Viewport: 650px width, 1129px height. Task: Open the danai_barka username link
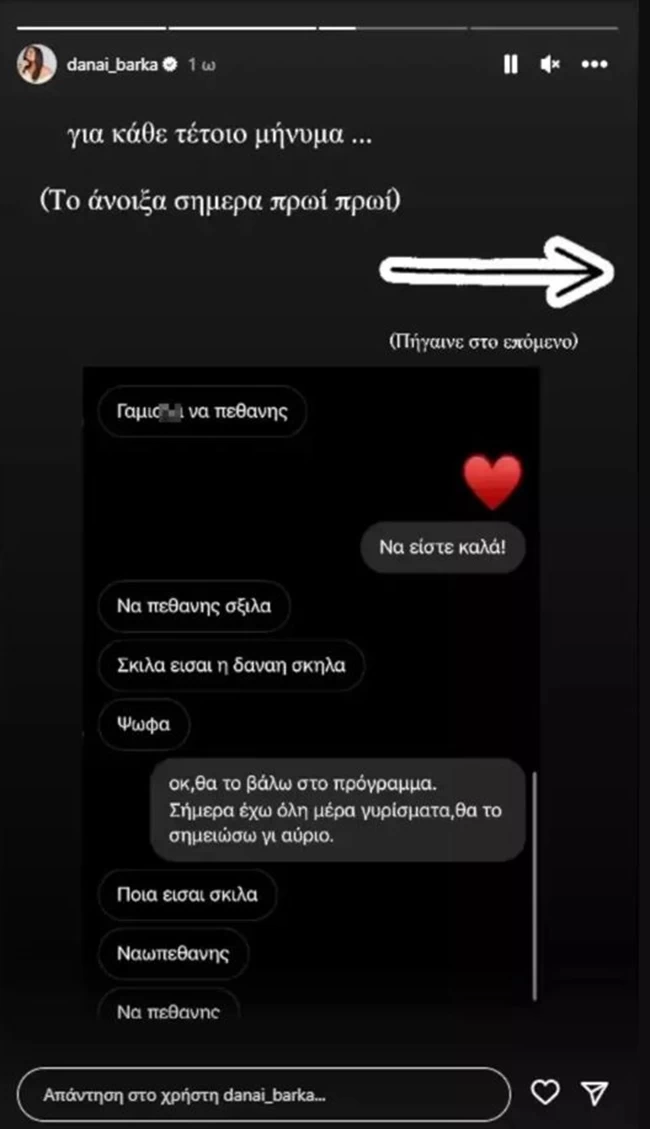[110, 65]
